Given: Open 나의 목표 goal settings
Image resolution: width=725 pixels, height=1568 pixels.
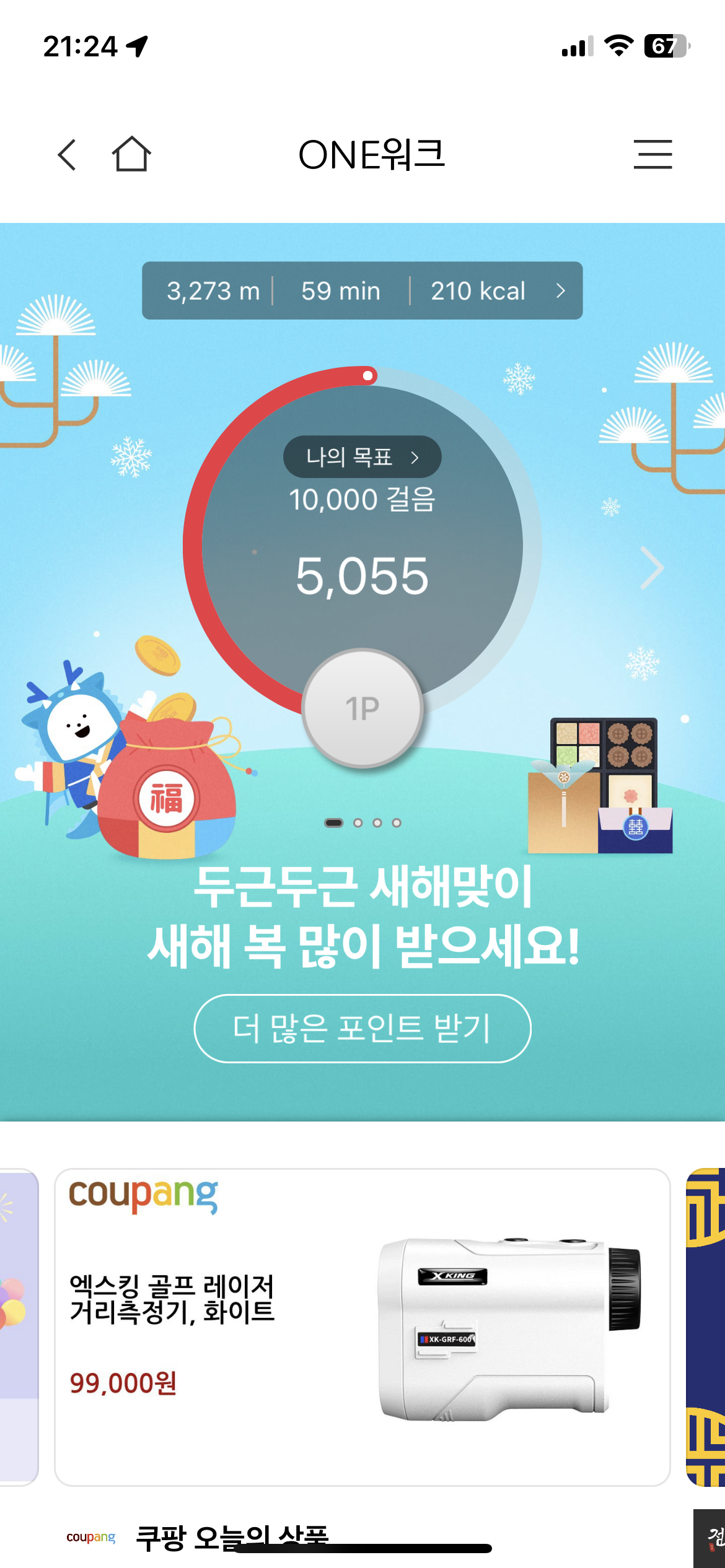Looking at the screenshot, I should [x=362, y=457].
